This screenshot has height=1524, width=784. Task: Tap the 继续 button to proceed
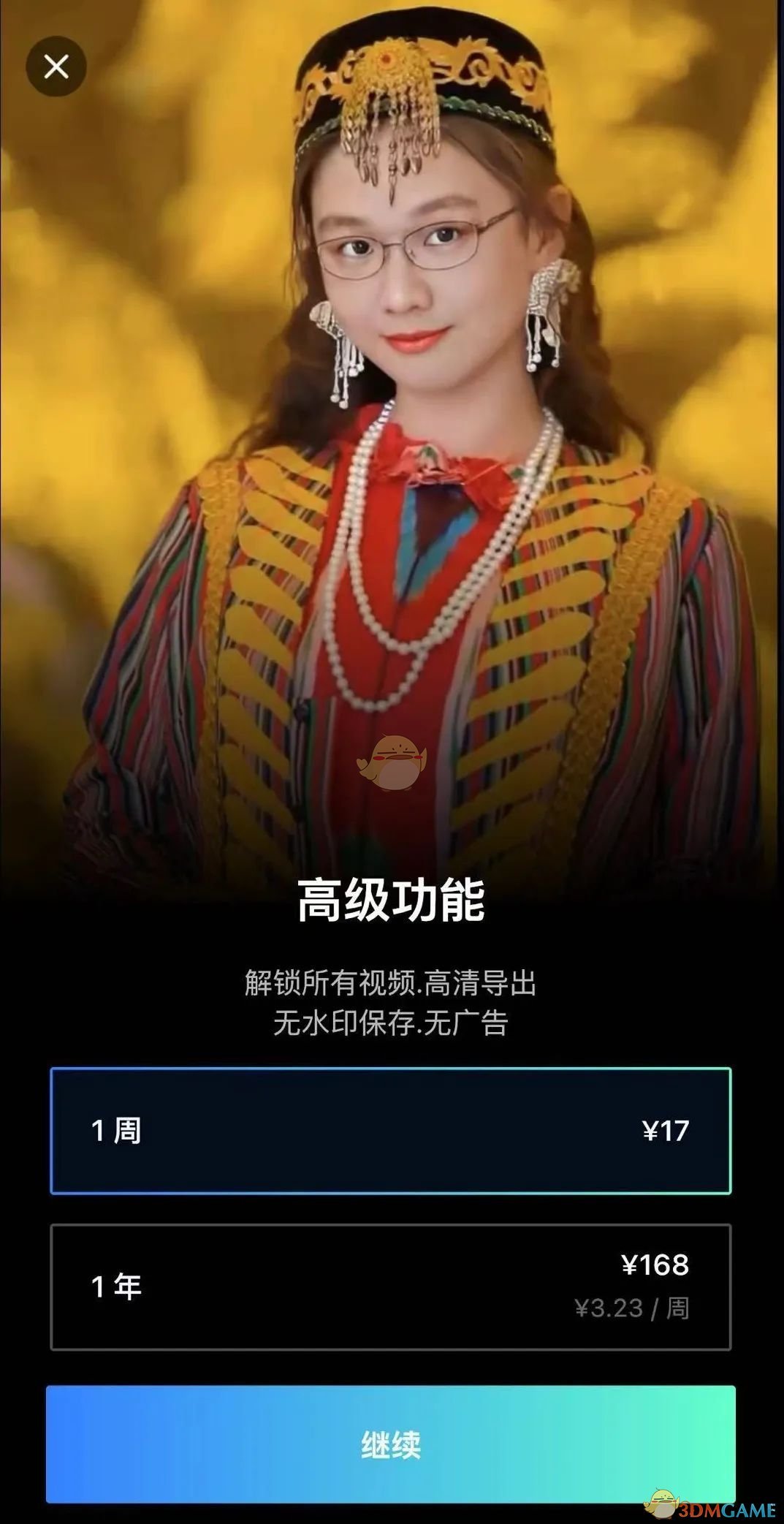390,1444
